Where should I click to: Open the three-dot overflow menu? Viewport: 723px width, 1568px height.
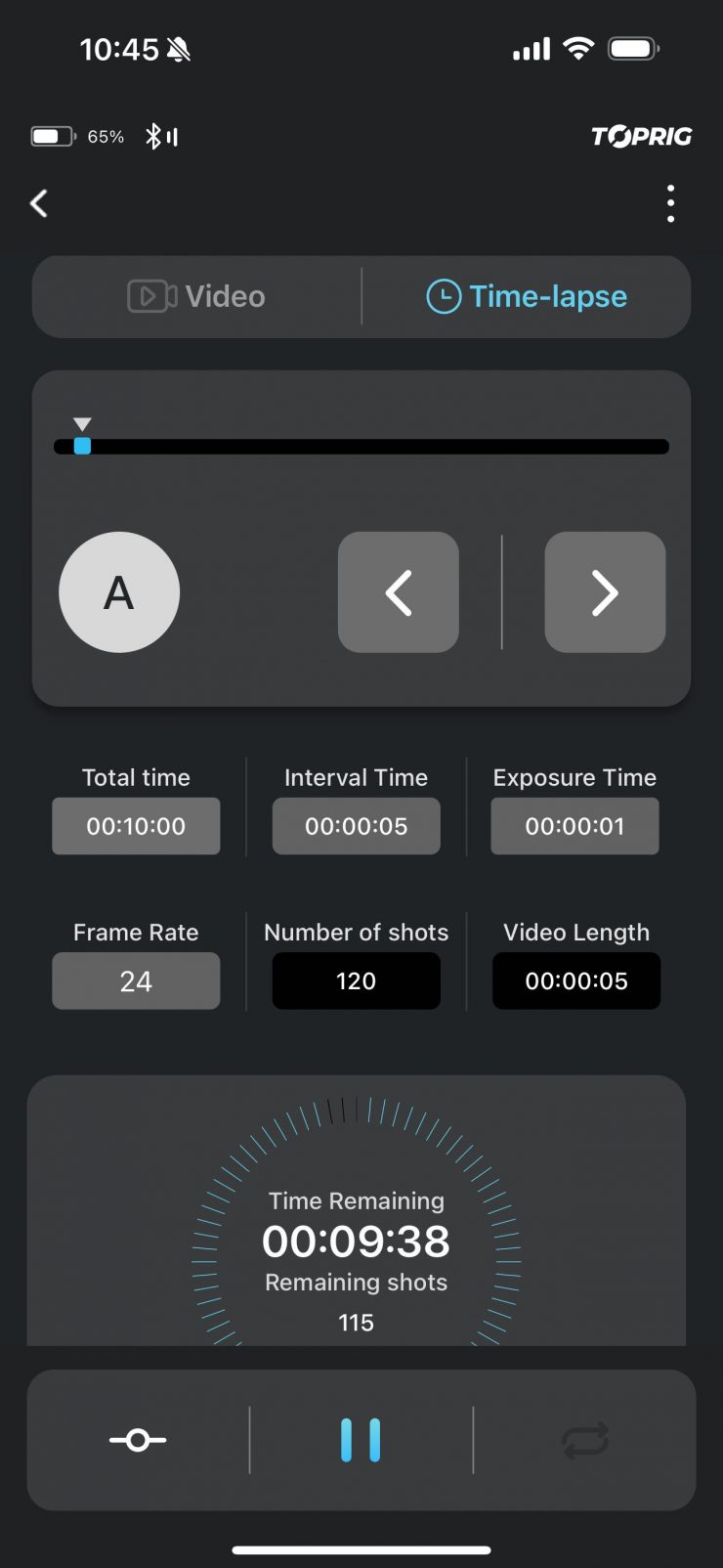(670, 203)
